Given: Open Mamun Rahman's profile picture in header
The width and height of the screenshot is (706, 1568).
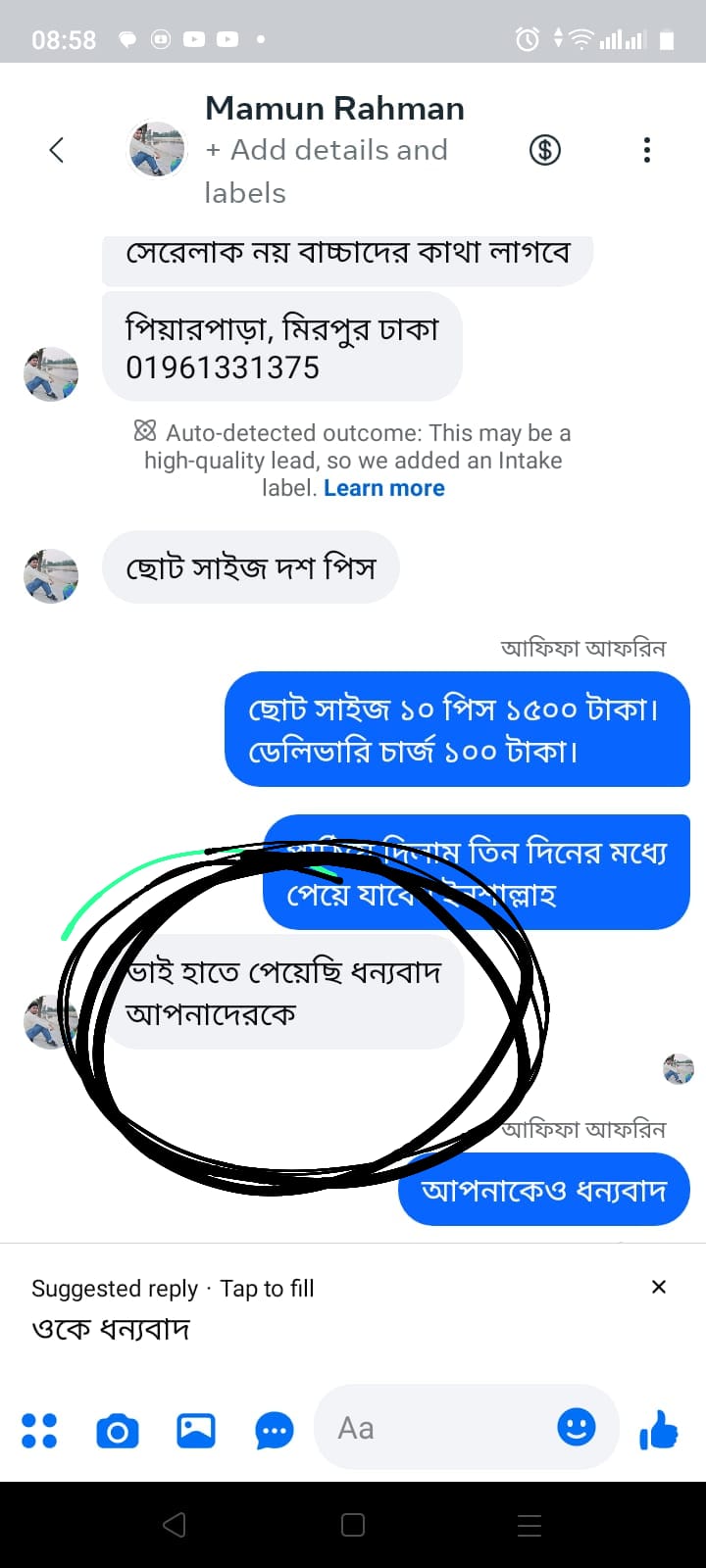Looking at the screenshot, I should (x=157, y=150).
